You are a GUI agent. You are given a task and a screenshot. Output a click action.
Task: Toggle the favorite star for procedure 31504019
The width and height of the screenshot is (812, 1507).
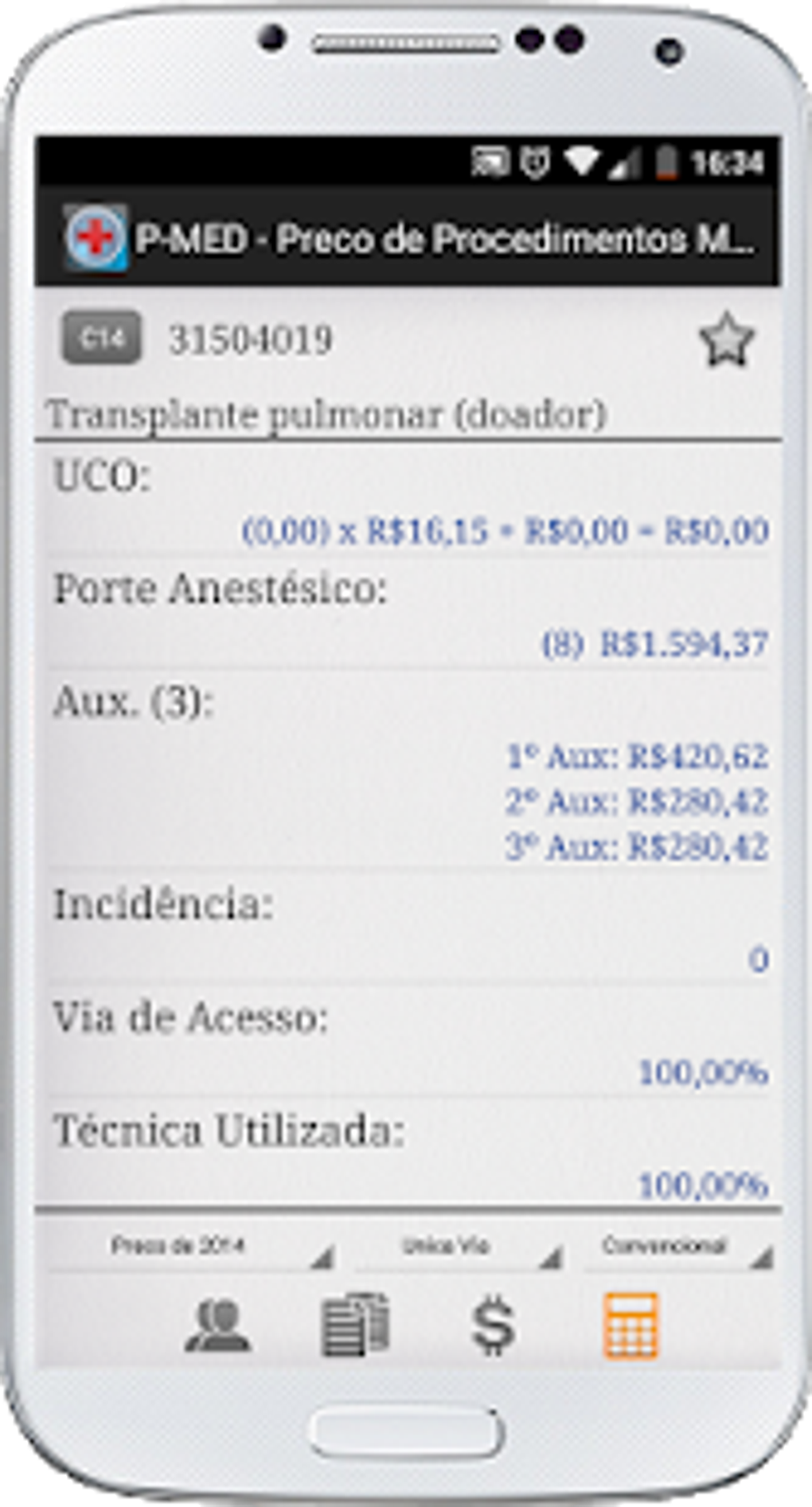(x=725, y=340)
